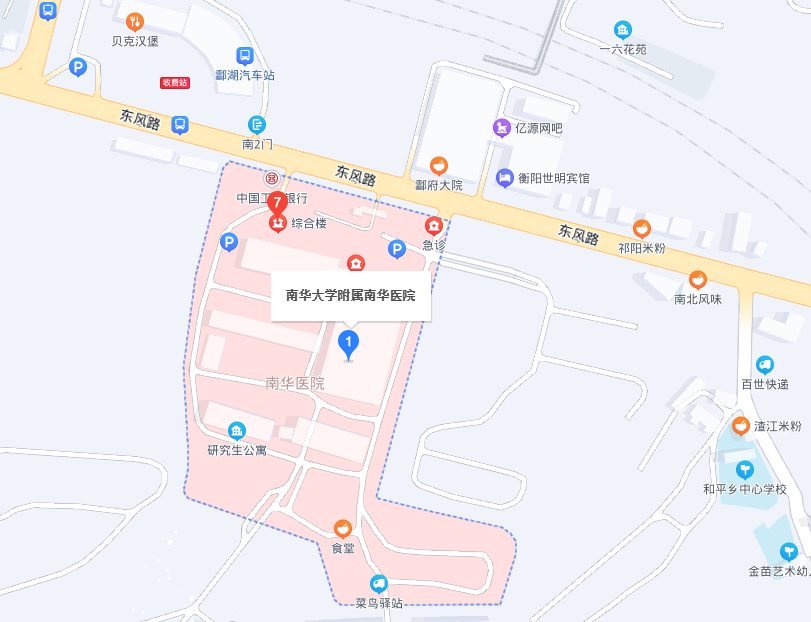Select the 食堂 canteen marker
Screen dimensions: 811x622
pyautogui.click(x=343, y=529)
